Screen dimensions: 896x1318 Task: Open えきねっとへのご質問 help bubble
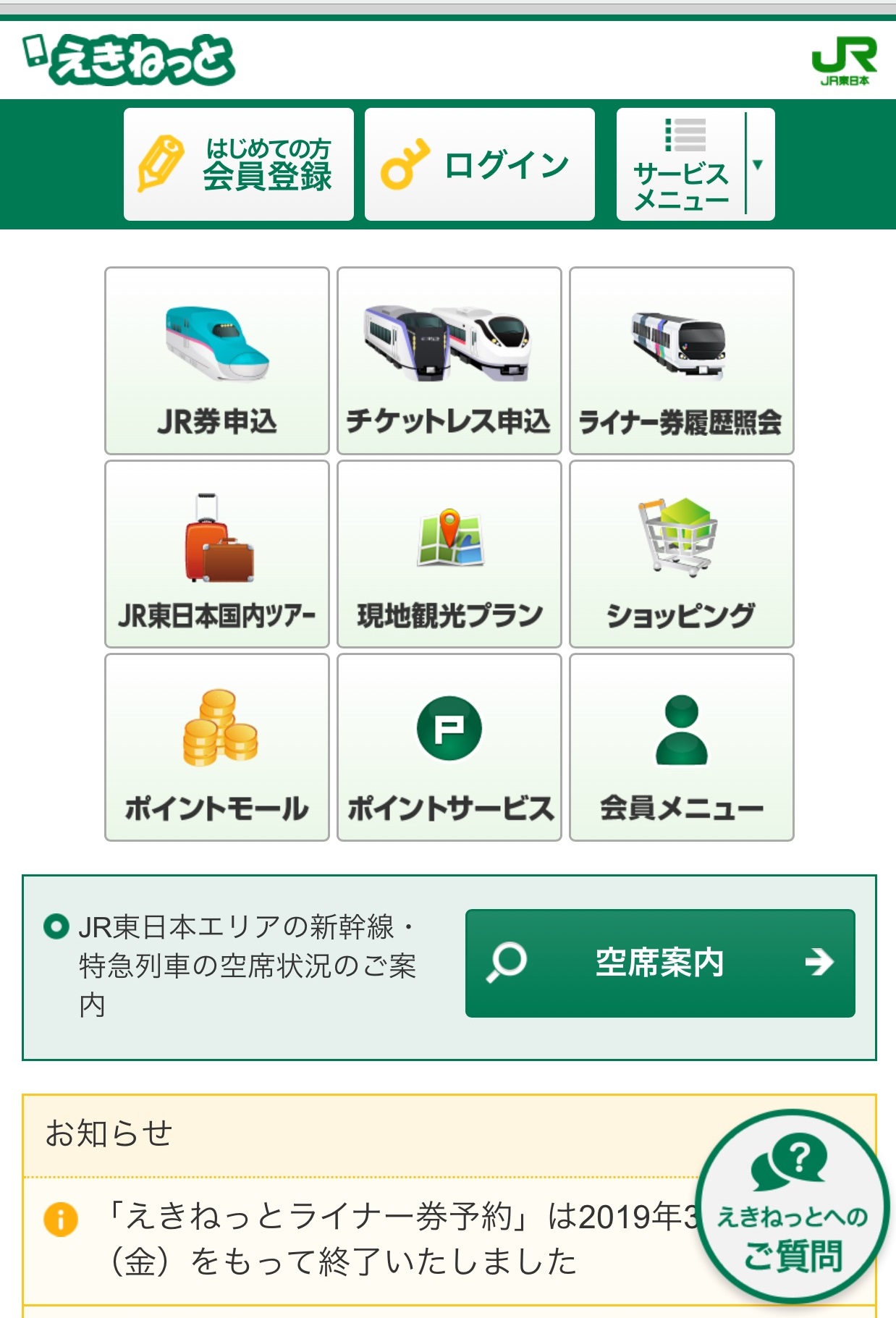pos(792,1207)
